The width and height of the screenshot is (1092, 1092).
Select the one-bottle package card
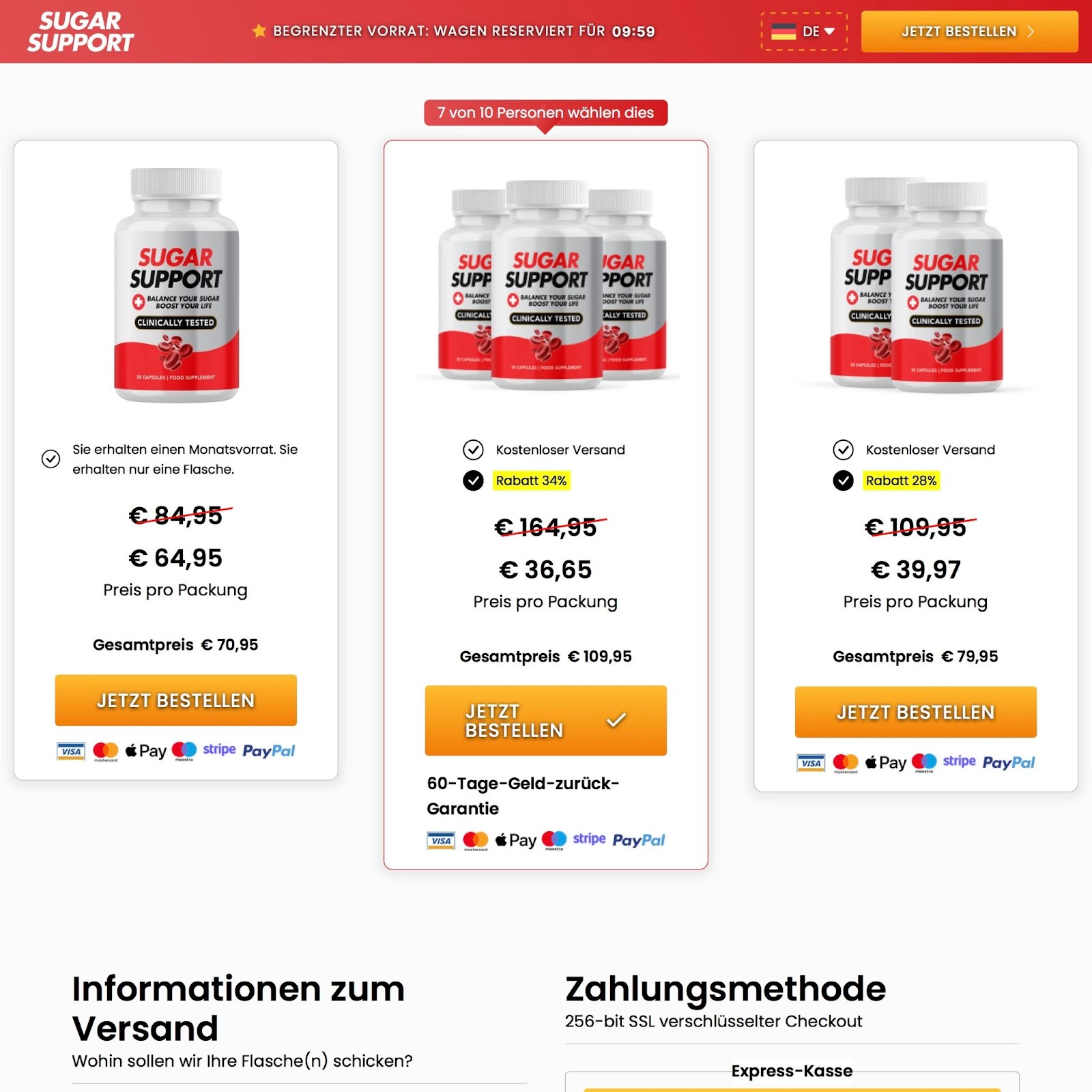point(175,287)
